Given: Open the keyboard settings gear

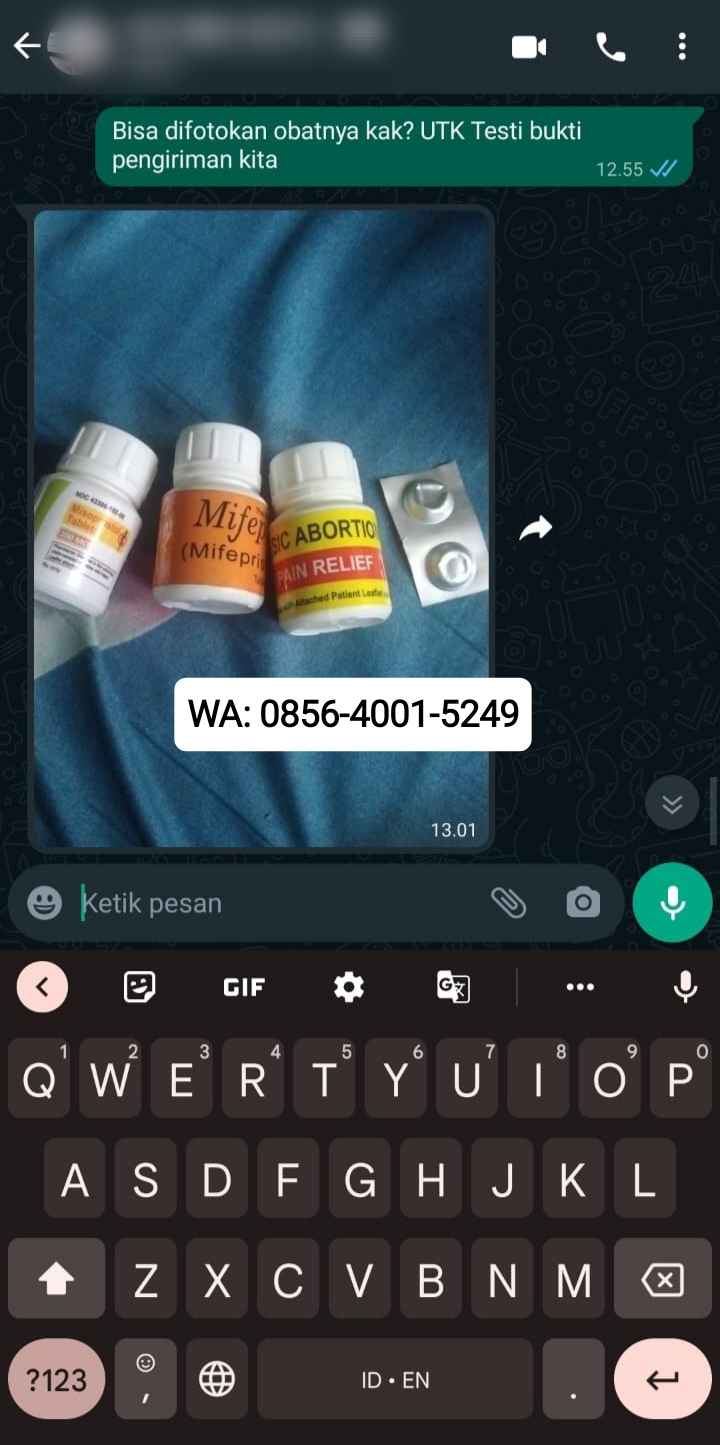Looking at the screenshot, I should pyautogui.click(x=349, y=987).
